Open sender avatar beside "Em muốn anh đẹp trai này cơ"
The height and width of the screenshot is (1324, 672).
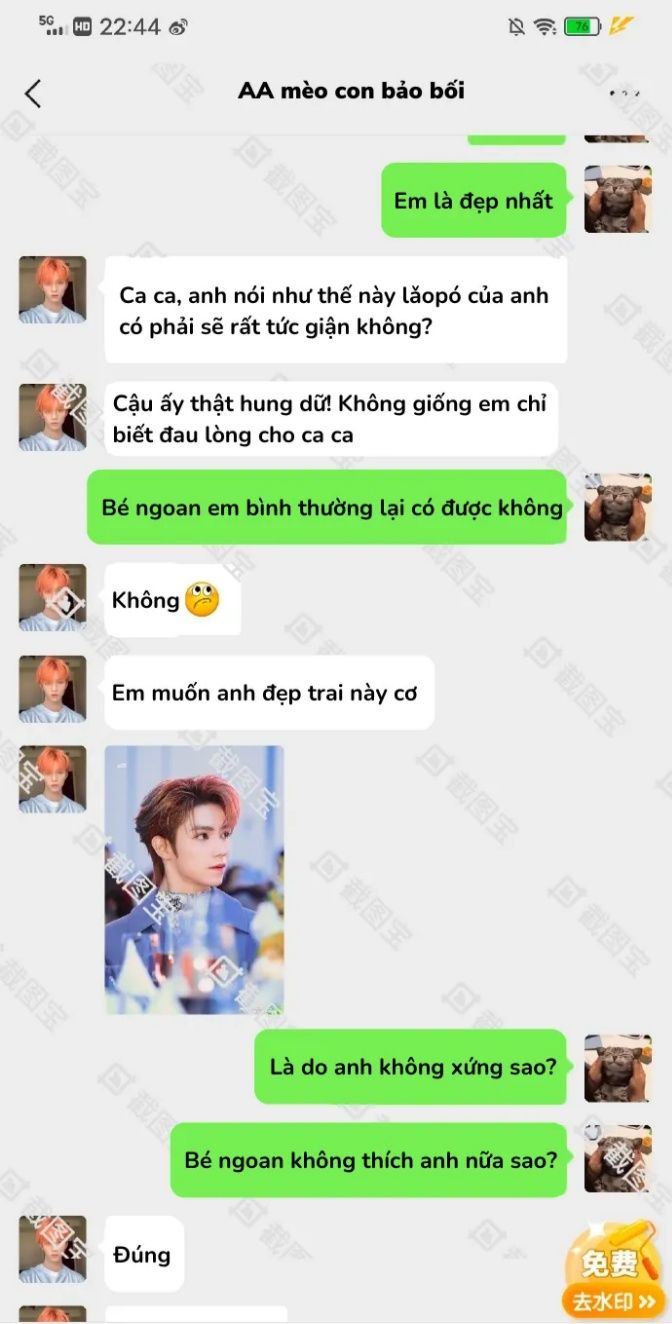52,689
